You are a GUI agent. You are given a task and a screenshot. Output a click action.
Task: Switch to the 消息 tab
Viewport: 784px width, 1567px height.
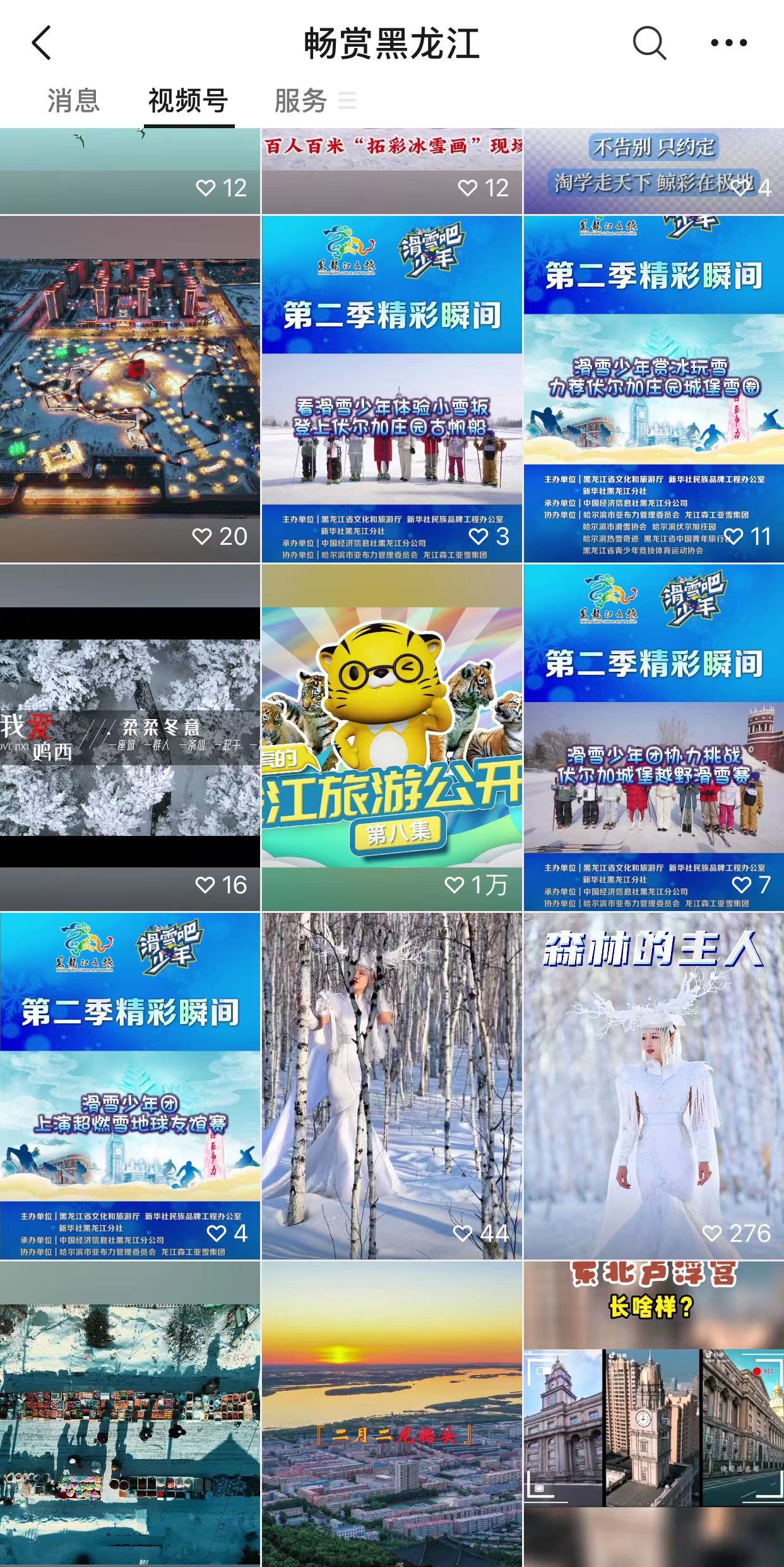point(73,101)
